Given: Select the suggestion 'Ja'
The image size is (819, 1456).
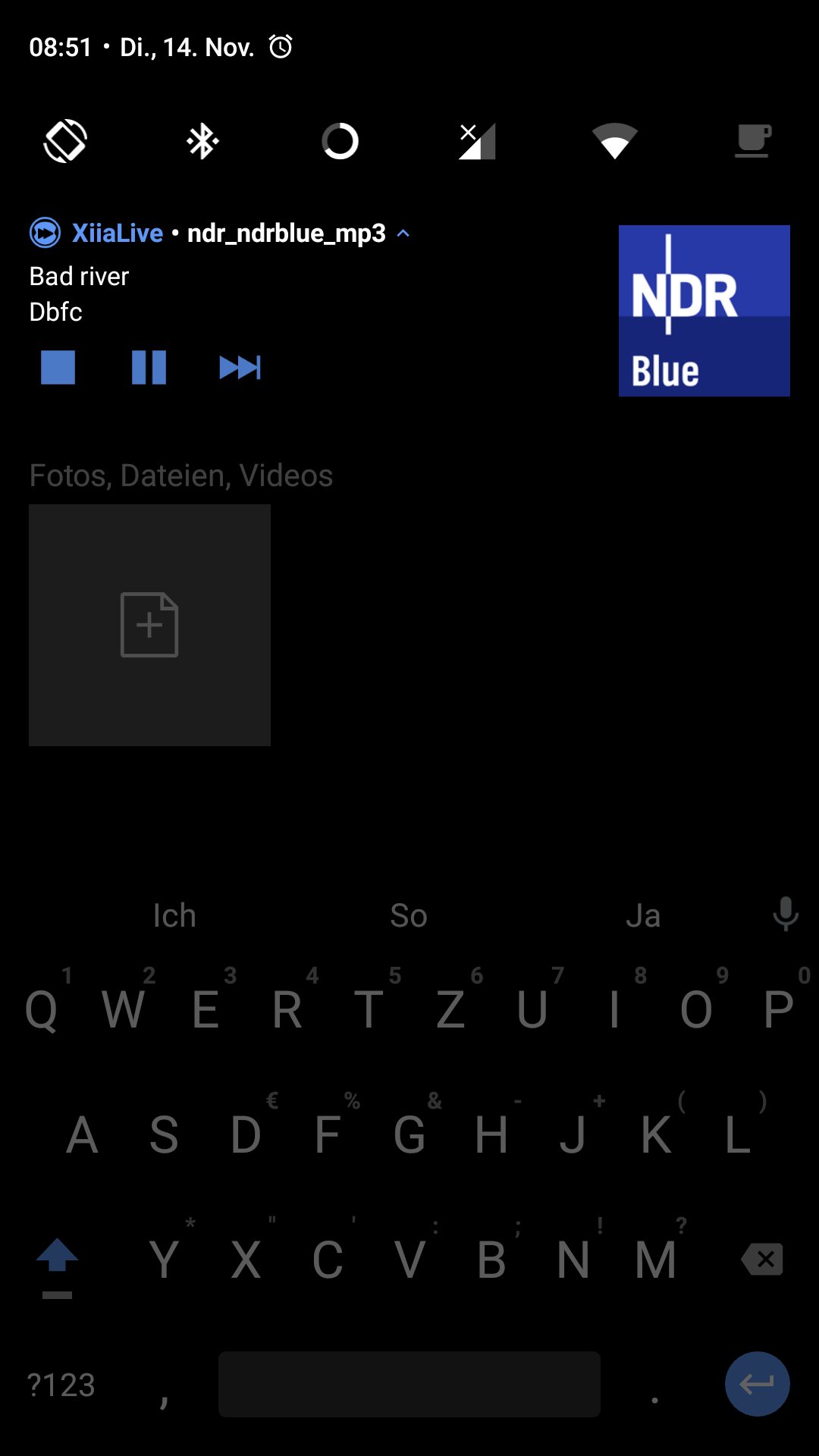Looking at the screenshot, I should point(645,915).
